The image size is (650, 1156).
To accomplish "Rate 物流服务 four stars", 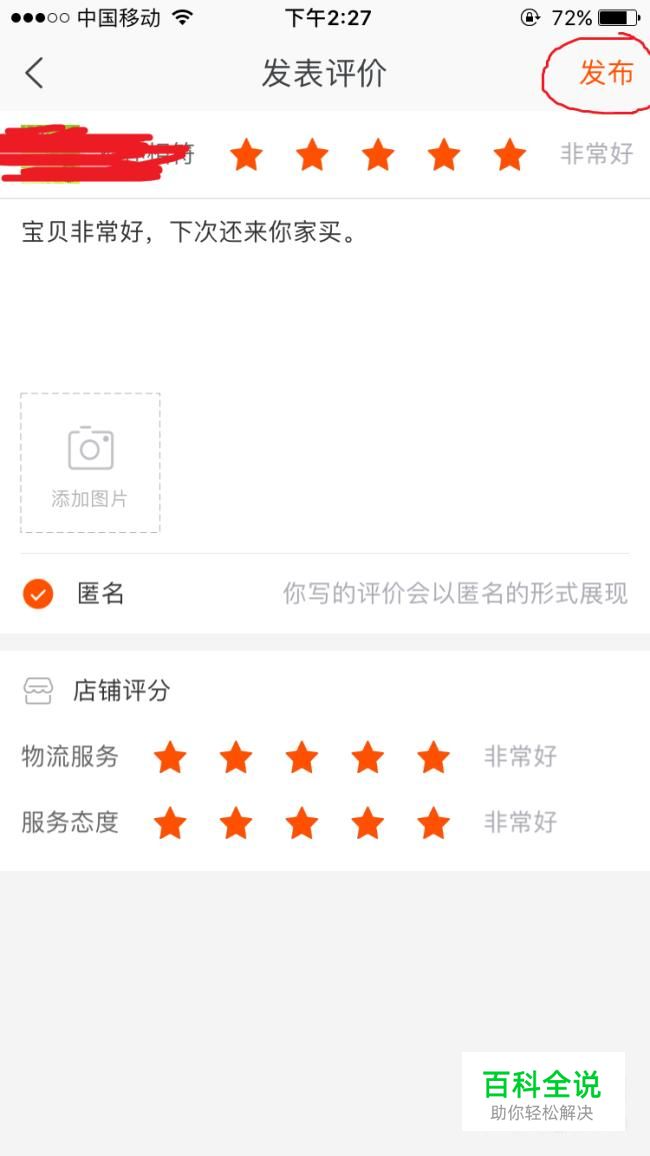I will tap(367, 757).
